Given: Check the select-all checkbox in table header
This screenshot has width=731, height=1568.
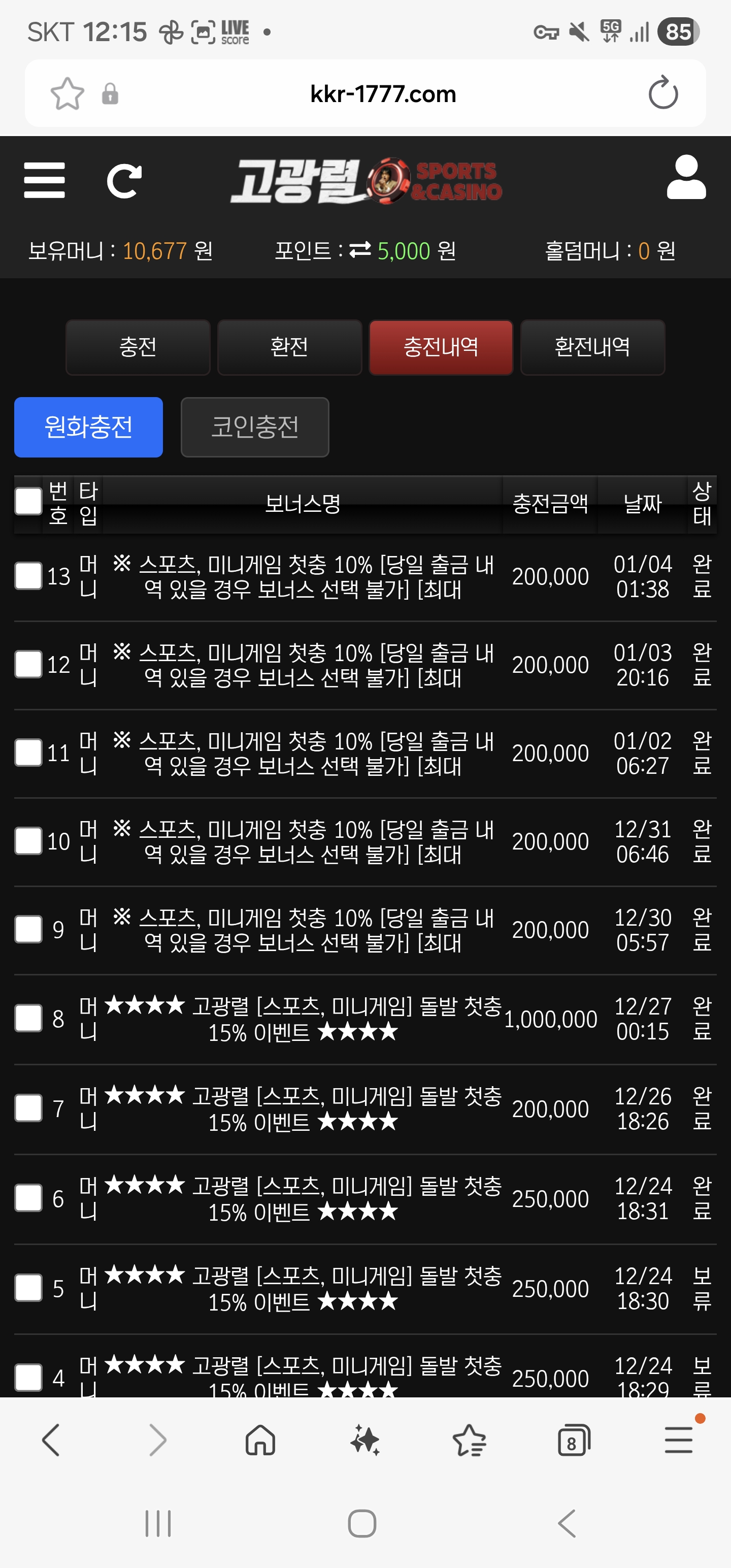Looking at the screenshot, I should tap(28, 502).
